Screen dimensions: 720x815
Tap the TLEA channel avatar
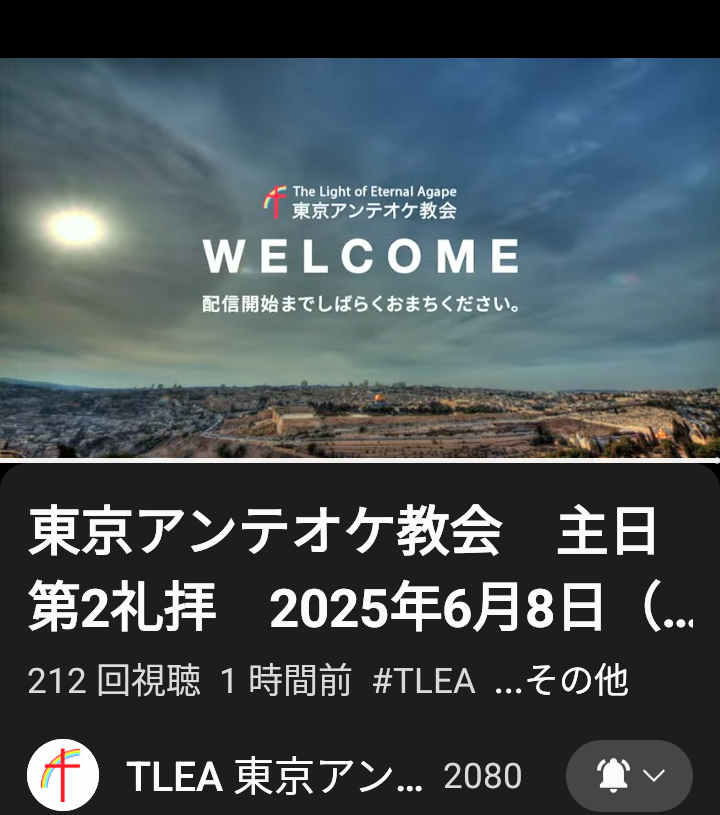[63, 776]
